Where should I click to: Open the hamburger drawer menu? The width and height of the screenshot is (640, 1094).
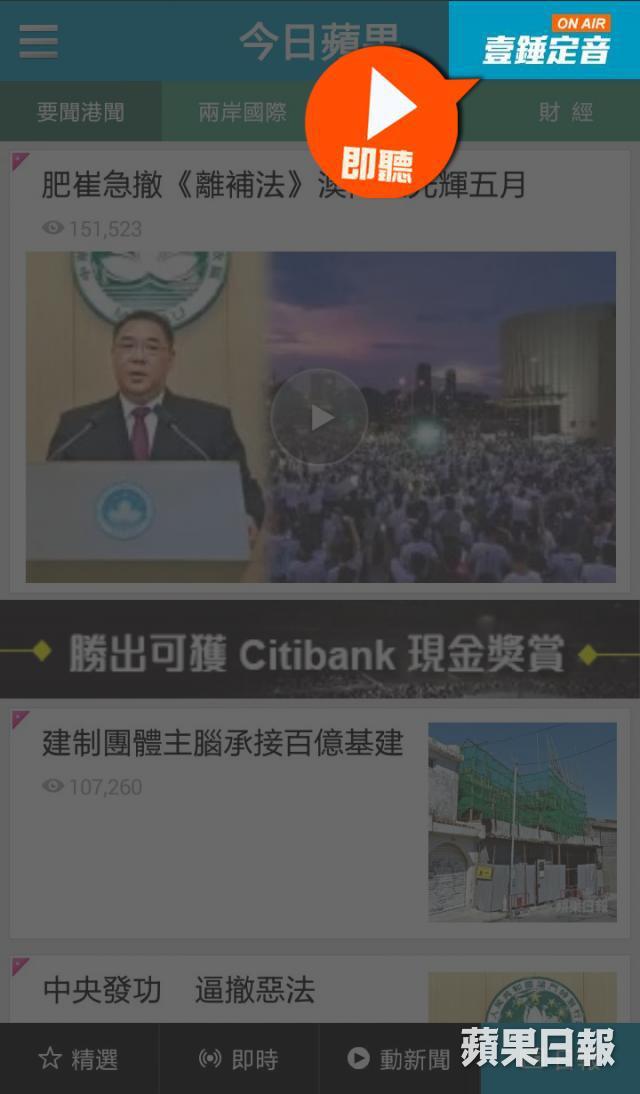point(38,41)
